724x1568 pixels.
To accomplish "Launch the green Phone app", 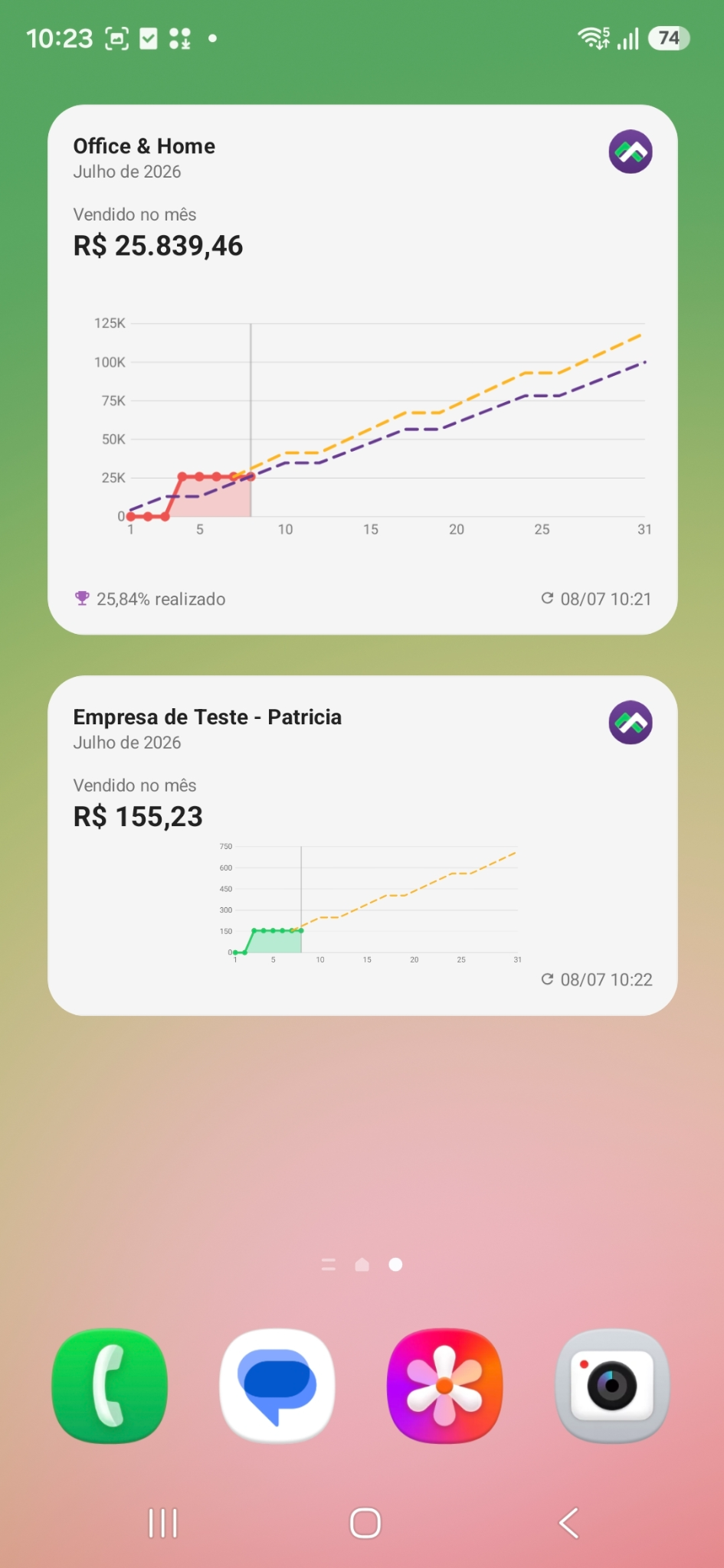I will click(x=110, y=1386).
